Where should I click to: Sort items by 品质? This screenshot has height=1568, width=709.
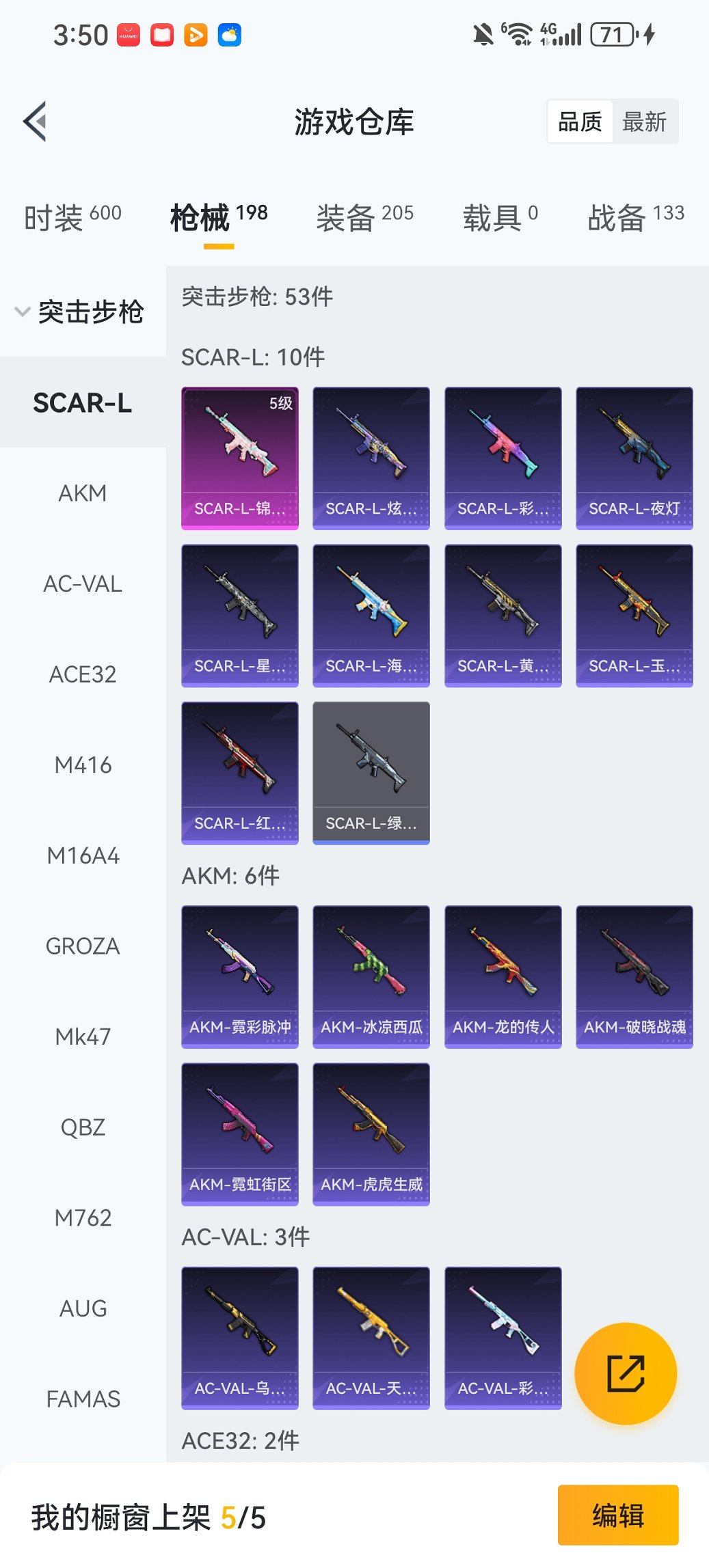click(x=580, y=122)
